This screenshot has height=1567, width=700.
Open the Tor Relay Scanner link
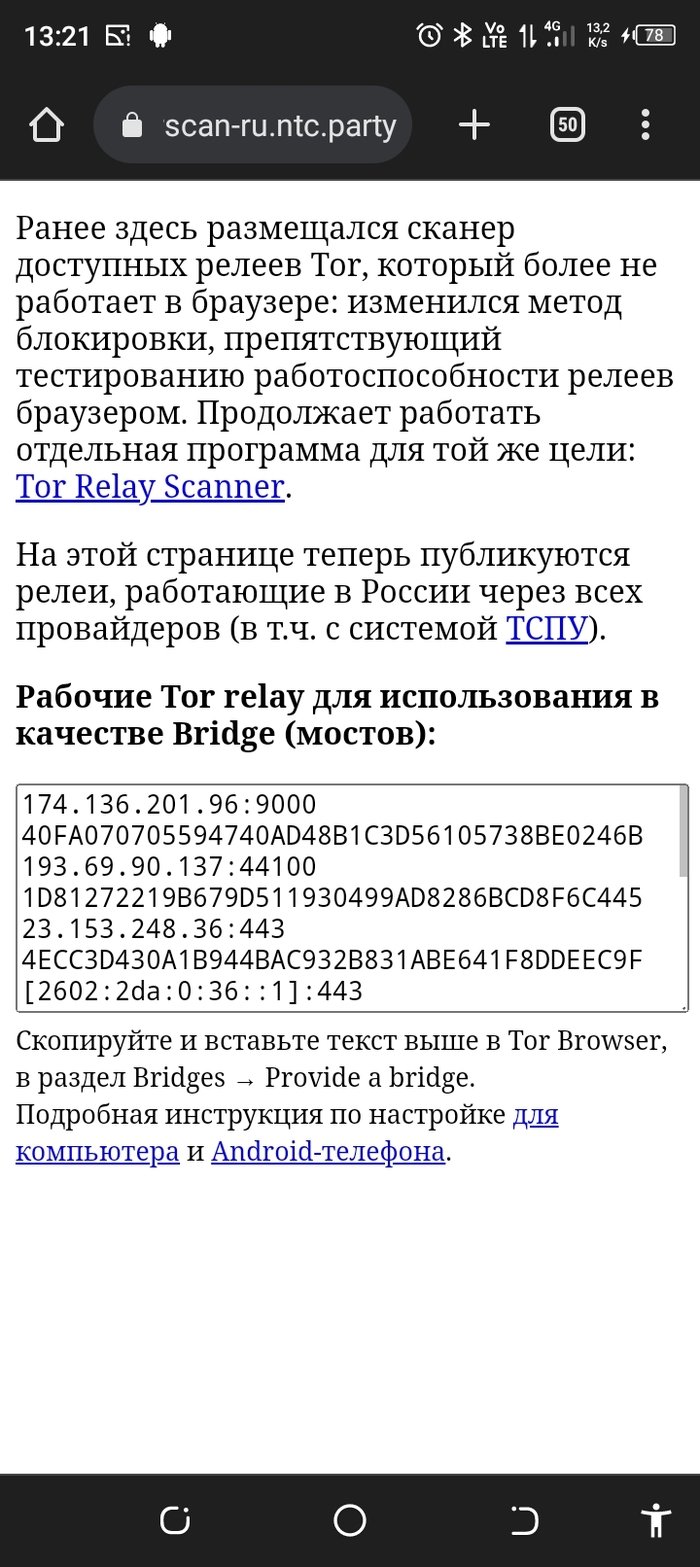(x=150, y=487)
